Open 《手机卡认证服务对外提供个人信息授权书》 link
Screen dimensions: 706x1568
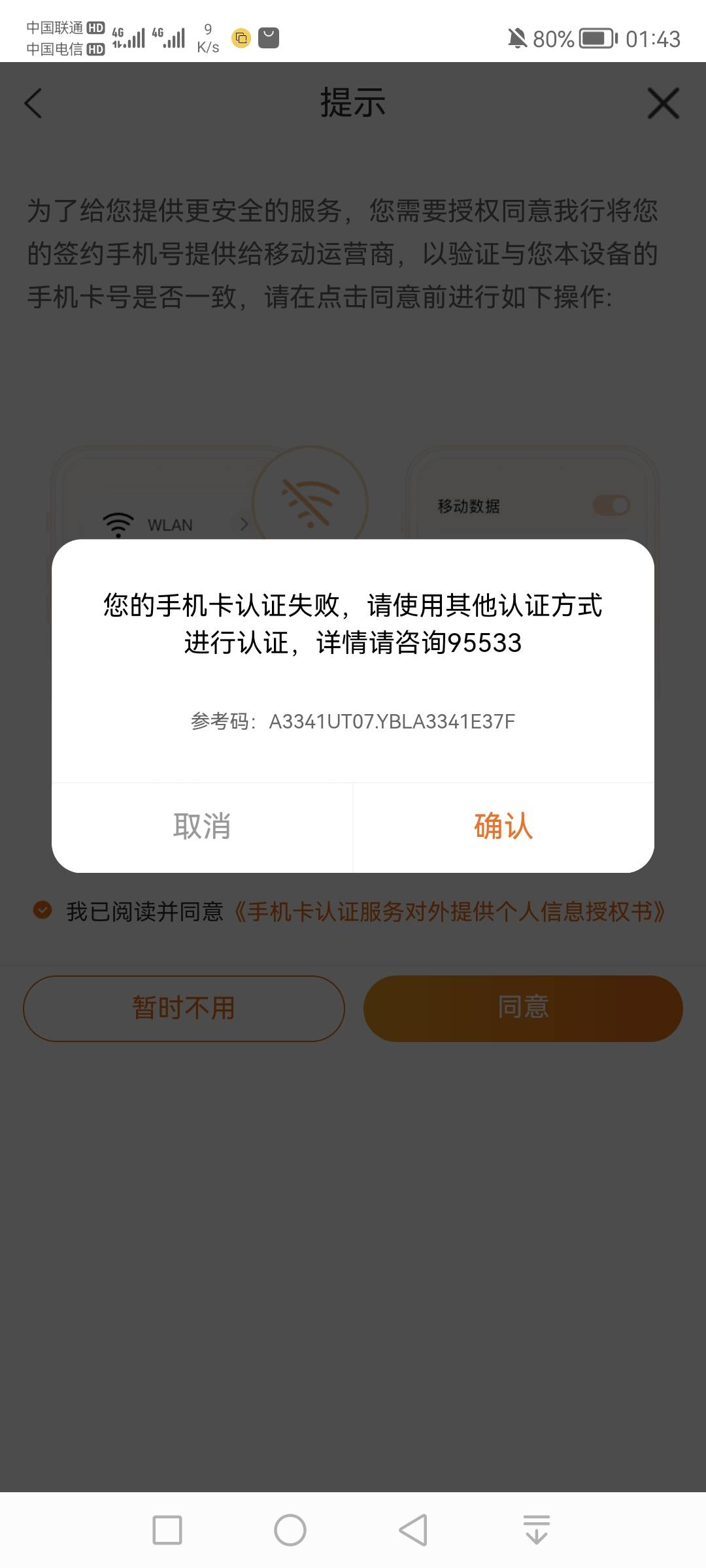449,911
